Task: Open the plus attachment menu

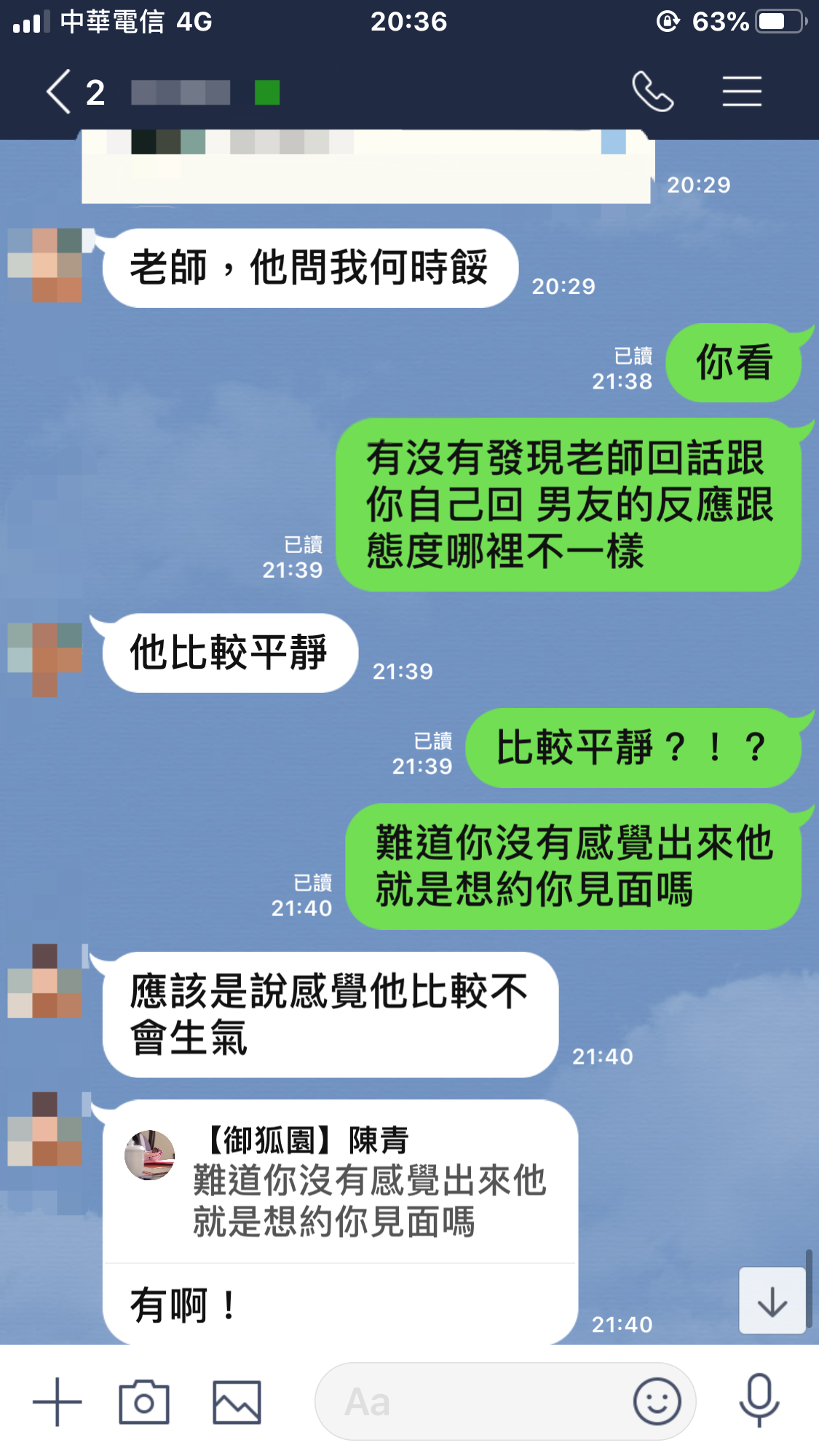Action: 58,1401
